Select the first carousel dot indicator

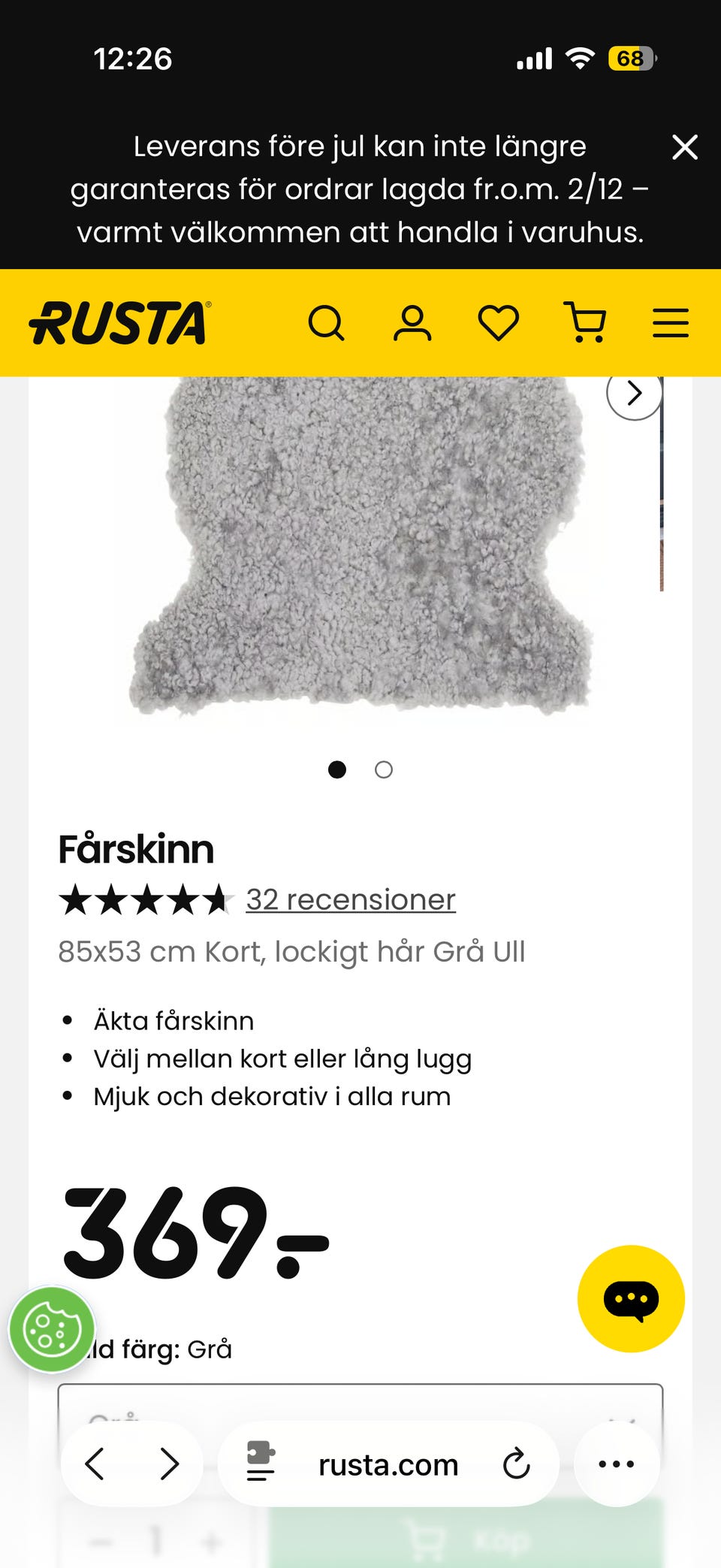337,769
